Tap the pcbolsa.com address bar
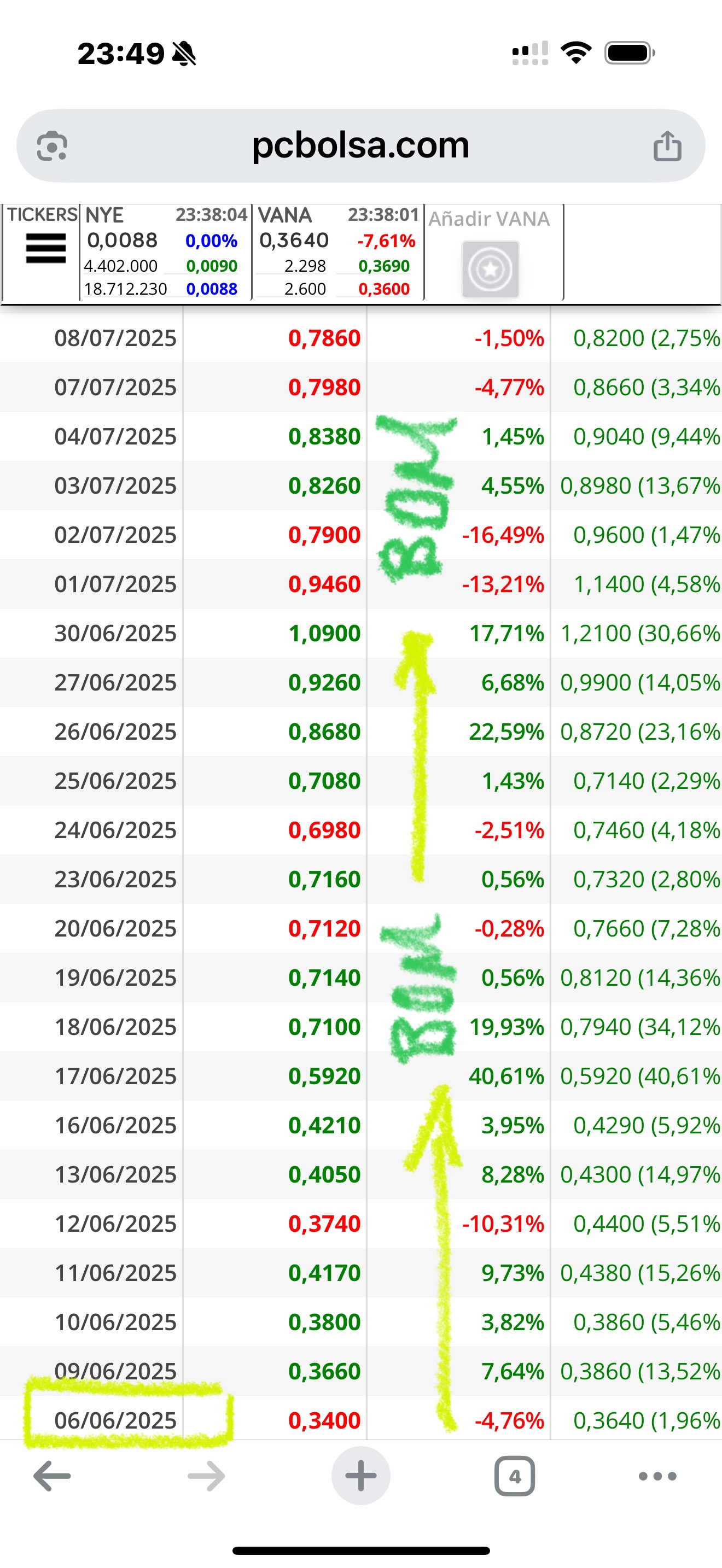 (360, 145)
